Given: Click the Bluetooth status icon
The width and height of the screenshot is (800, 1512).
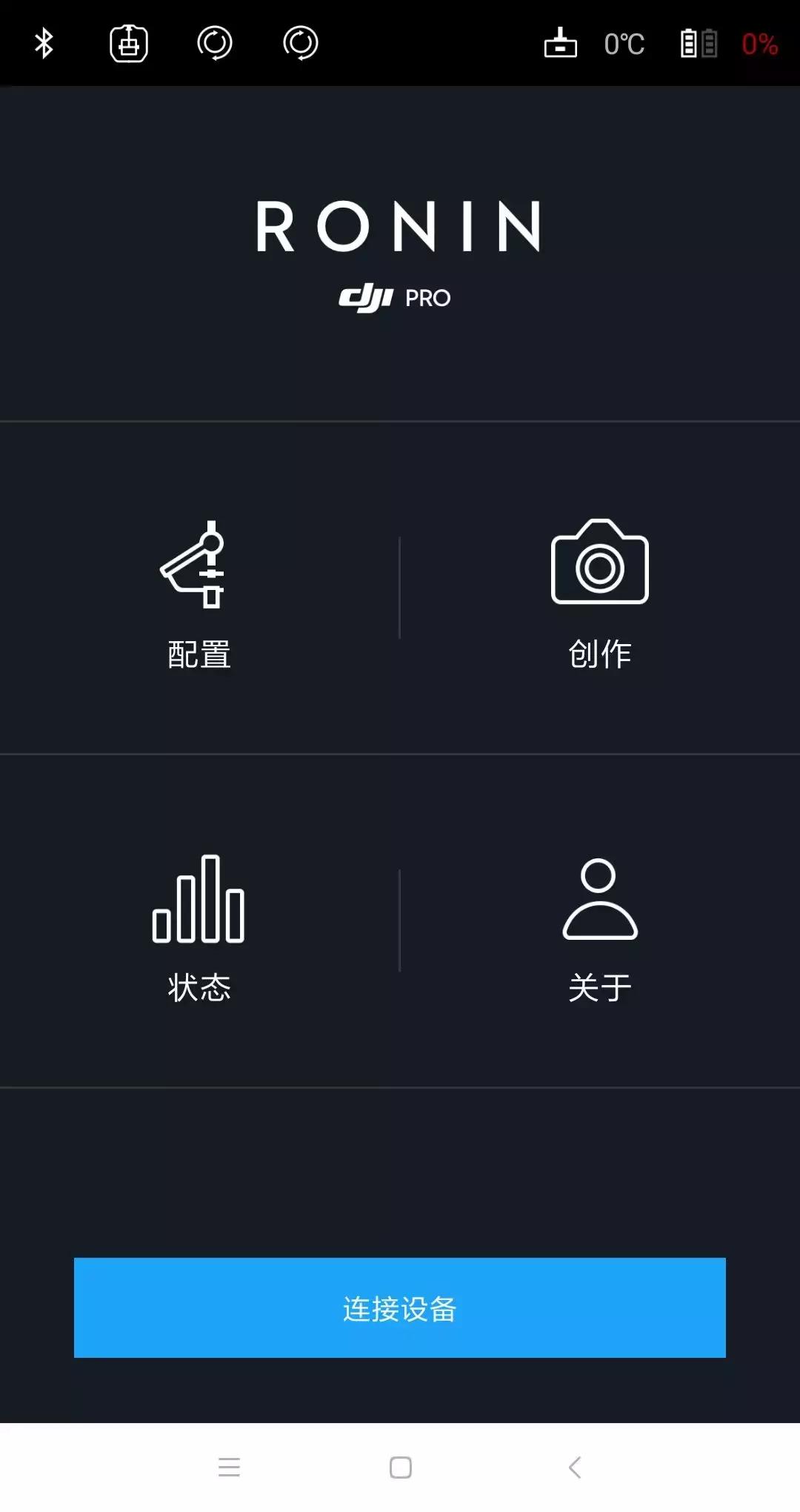Looking at the screenshot, I should [44, 44].
